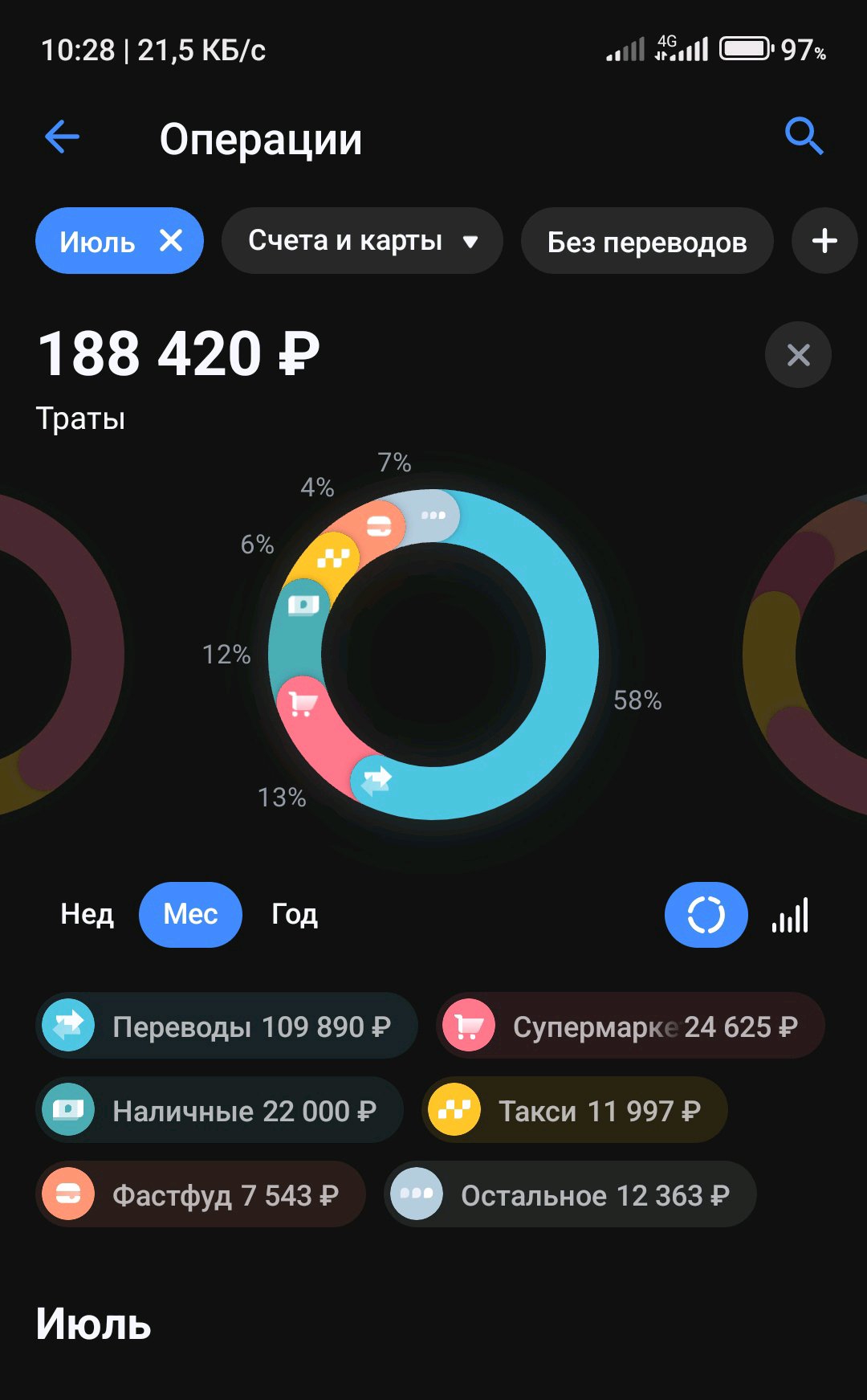This screenshot has width=867, height=1400.
Task: Switch to the Год period
Action: (x=295, y=915)
